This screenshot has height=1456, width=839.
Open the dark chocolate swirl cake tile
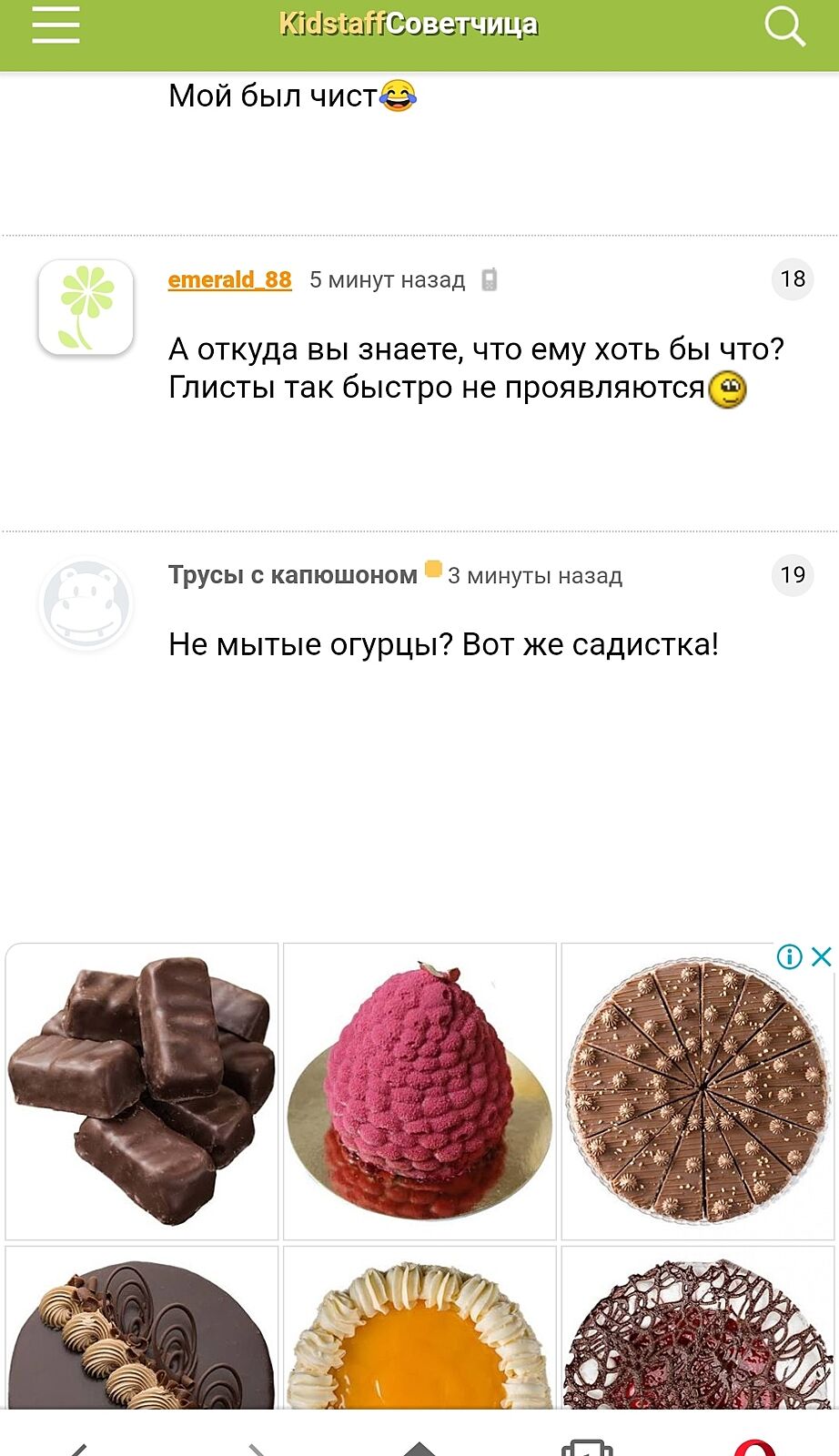click(x=142, y=1329)
